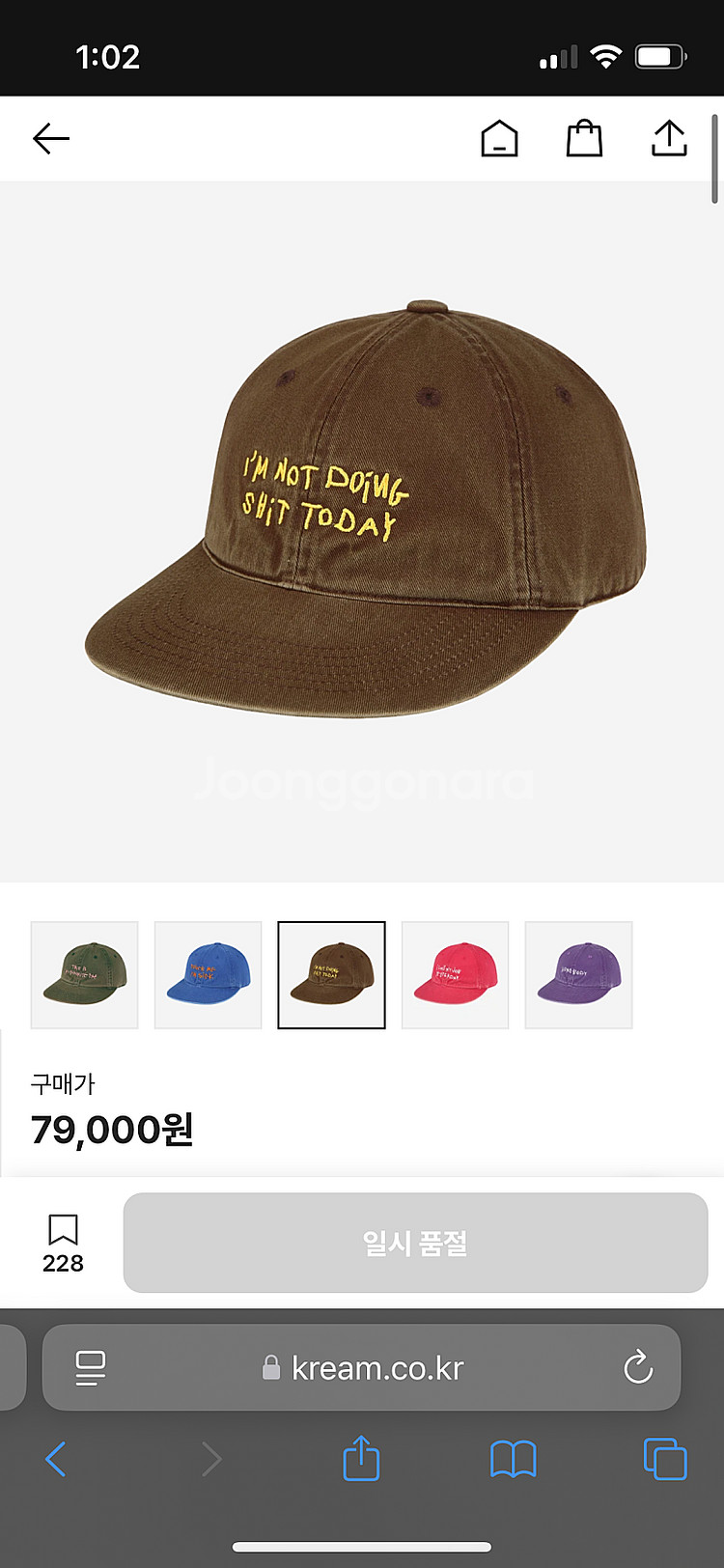Select the purple cap thumbnail

point(578,975)
